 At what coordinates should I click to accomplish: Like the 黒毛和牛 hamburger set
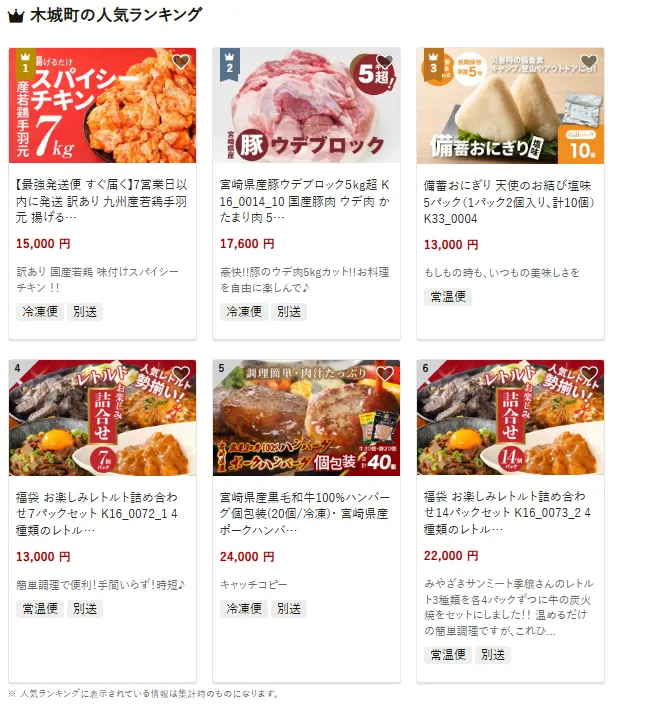point(384,374)
